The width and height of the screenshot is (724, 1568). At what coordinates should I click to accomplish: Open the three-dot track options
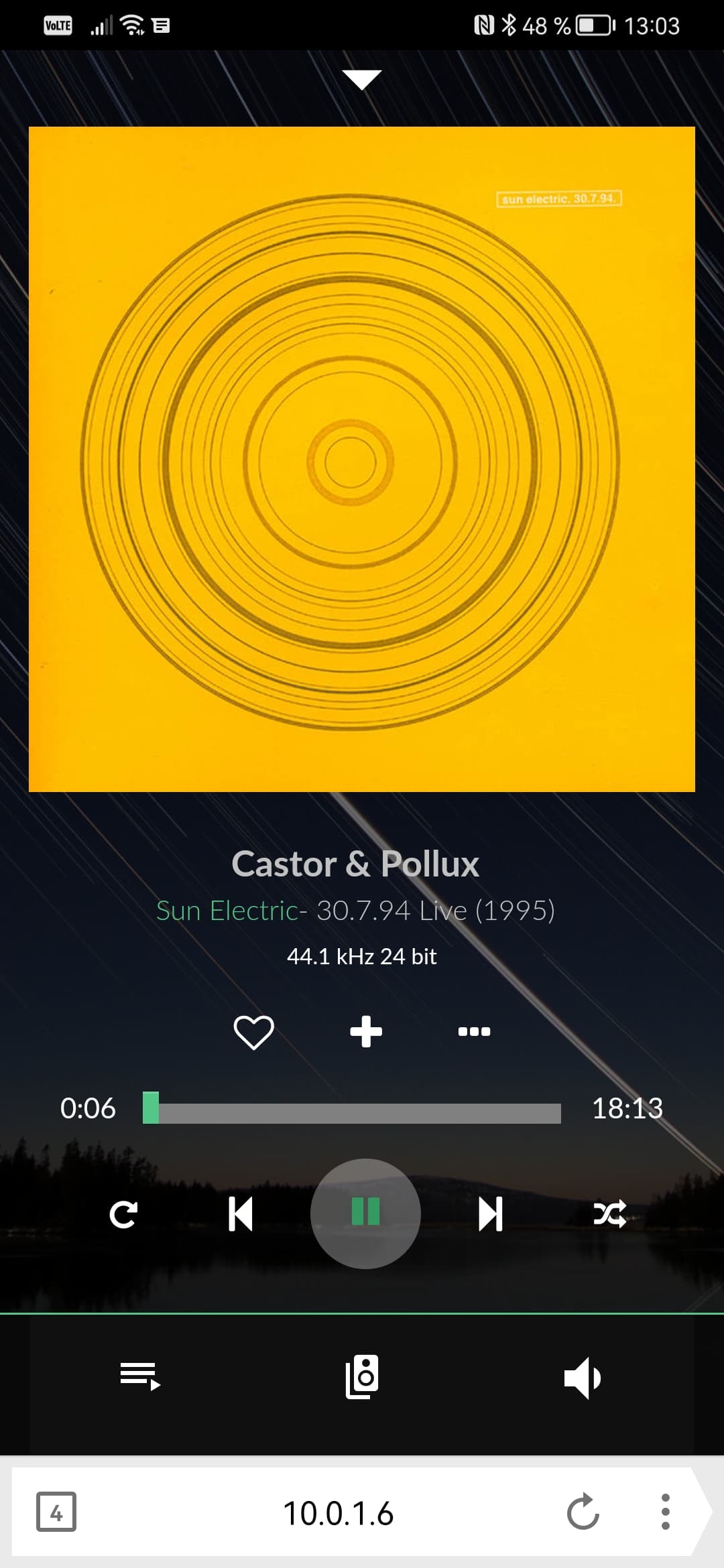click(474, 1031)
